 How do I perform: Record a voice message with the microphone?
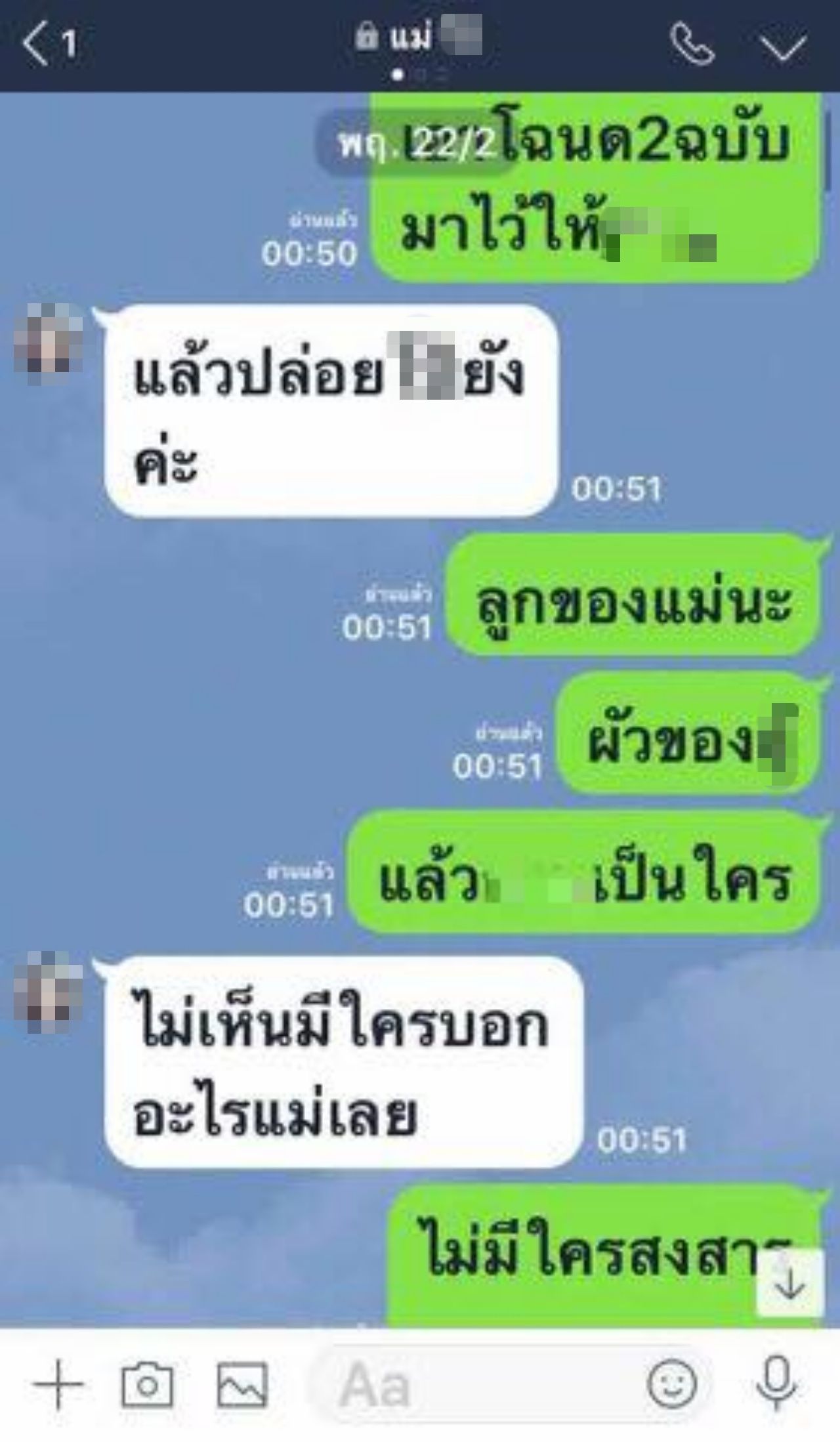point(776,1385)
